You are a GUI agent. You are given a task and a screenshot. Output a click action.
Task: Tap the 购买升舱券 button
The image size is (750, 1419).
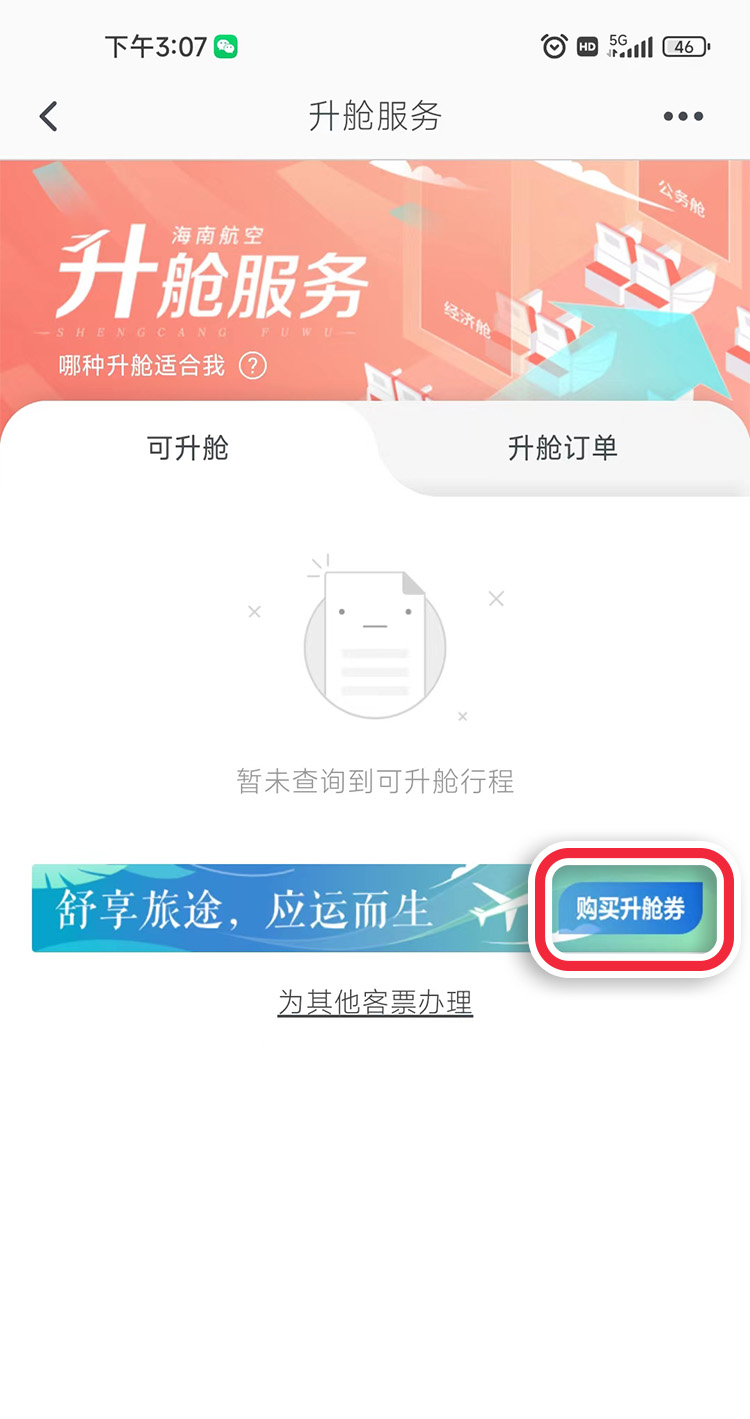pyautogui.click(x=632, y=908)
